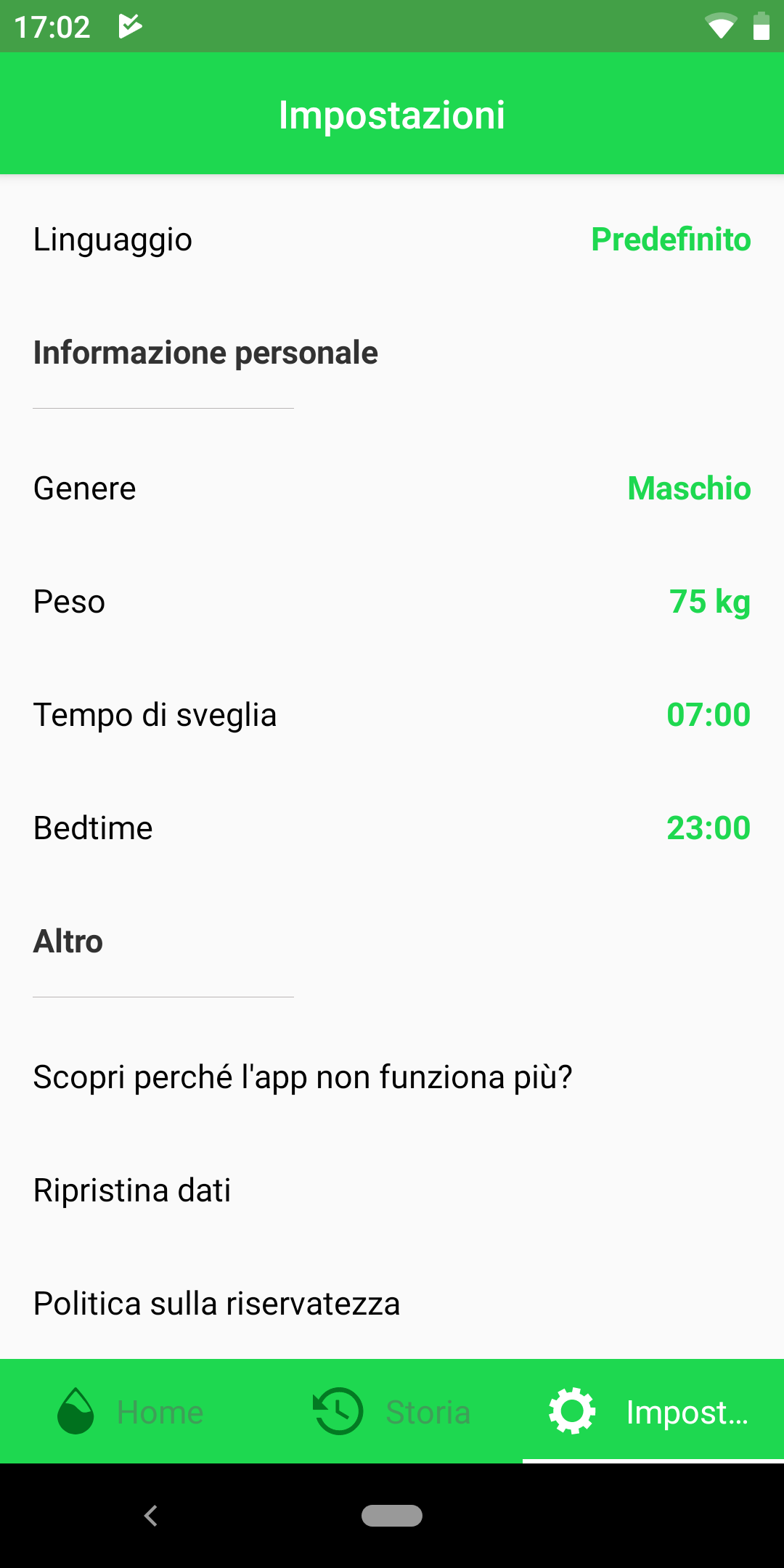Viewport: 784px width, 1568px height.
Task: Tap the system back button
Action: tap(151, 1516)
